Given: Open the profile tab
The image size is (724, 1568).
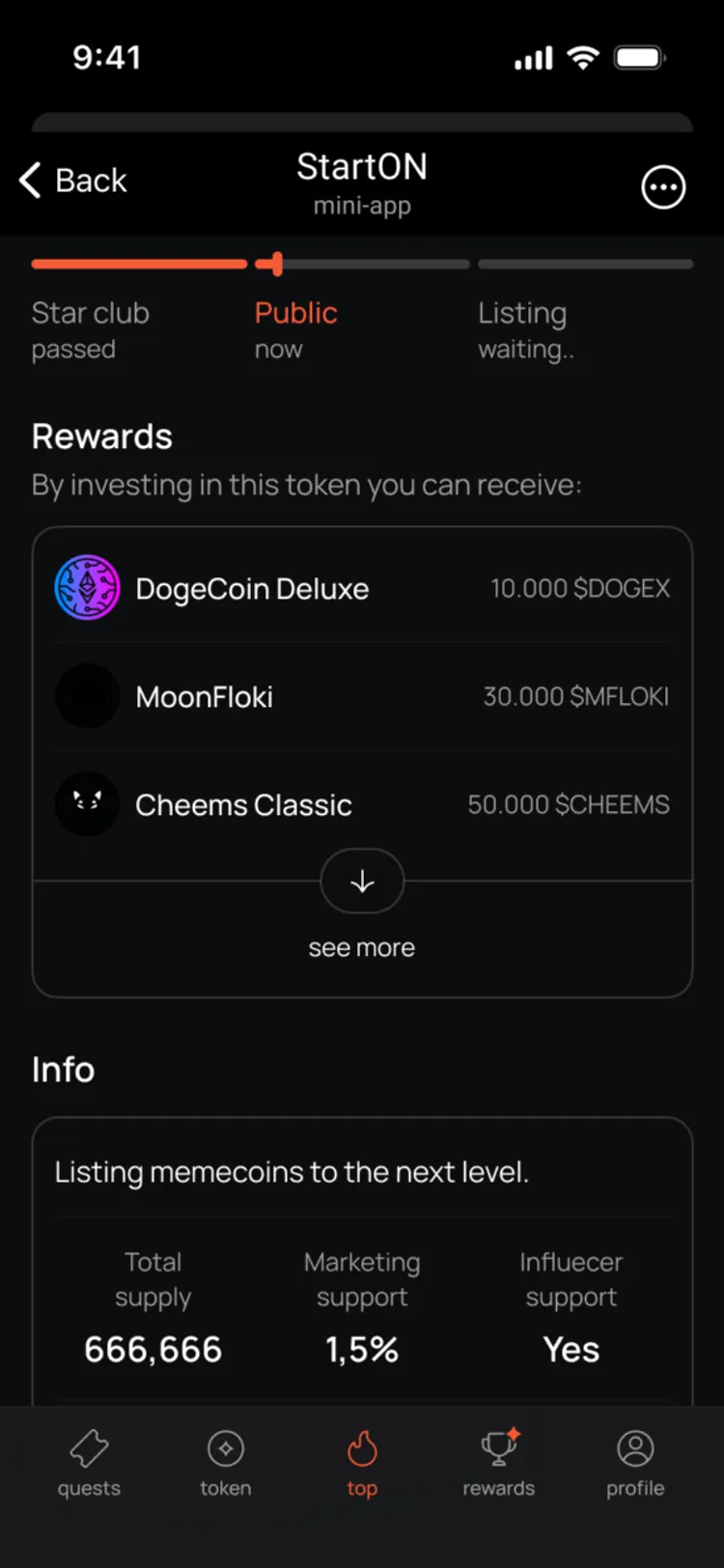Looking at the screenshot, I should point(635,1462).
